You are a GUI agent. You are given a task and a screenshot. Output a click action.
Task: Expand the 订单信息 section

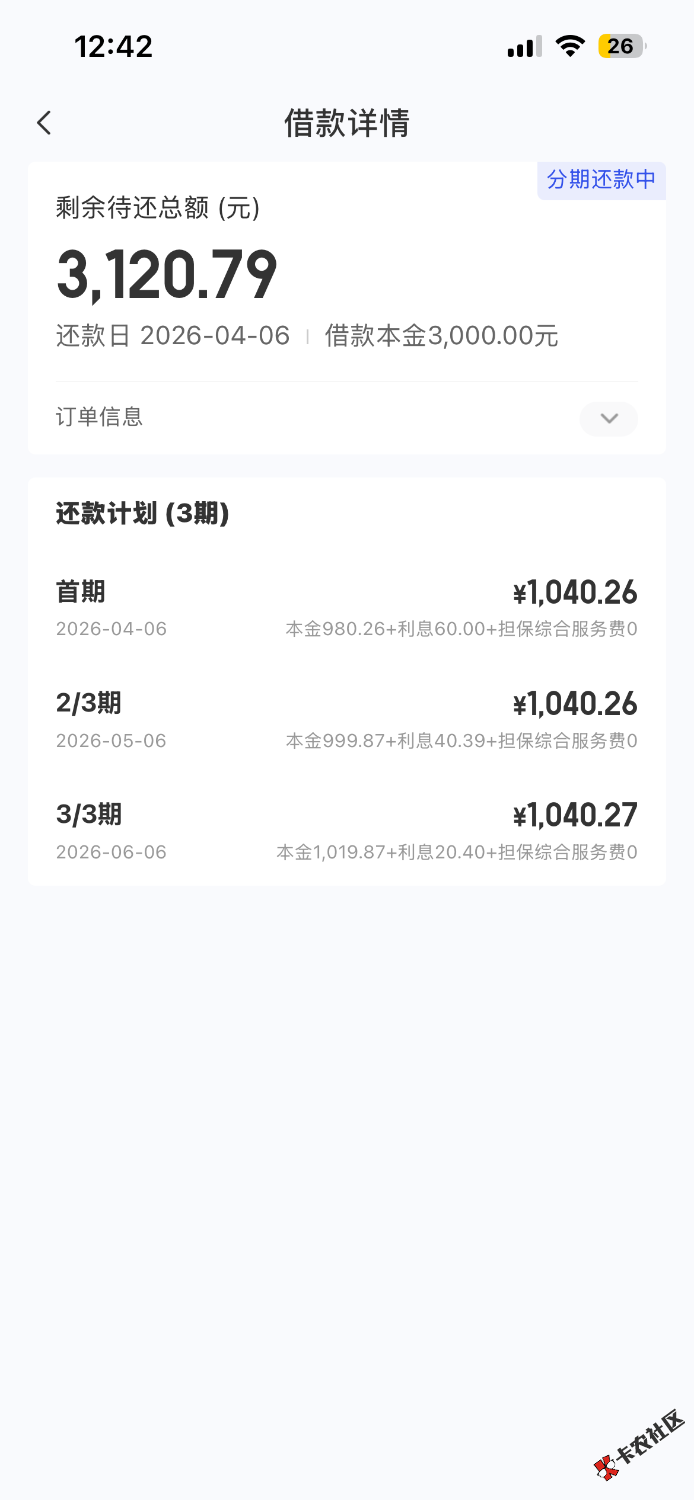point(608,418)
